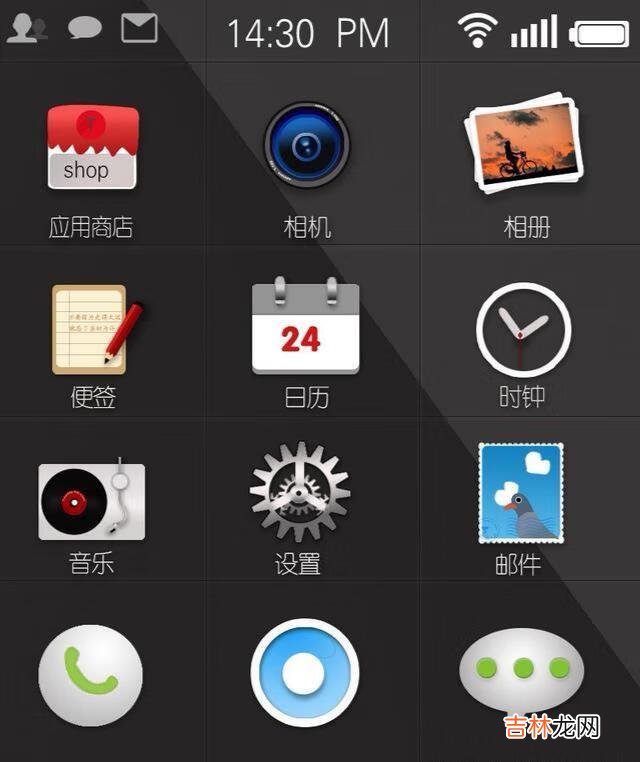Screen dimensions: 640x762
Task: Open the phone dialer in the dock
Action: tap(90, 673)
